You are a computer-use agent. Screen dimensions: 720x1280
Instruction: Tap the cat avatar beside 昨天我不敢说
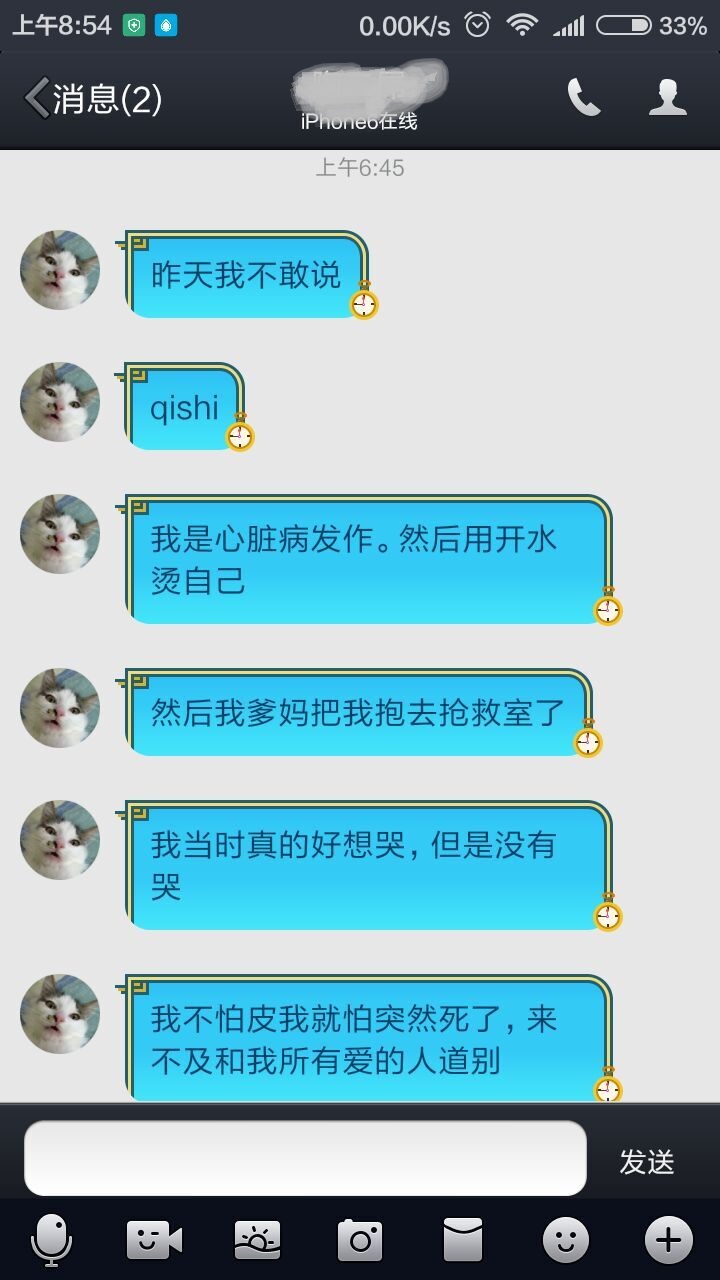[60, 270]
